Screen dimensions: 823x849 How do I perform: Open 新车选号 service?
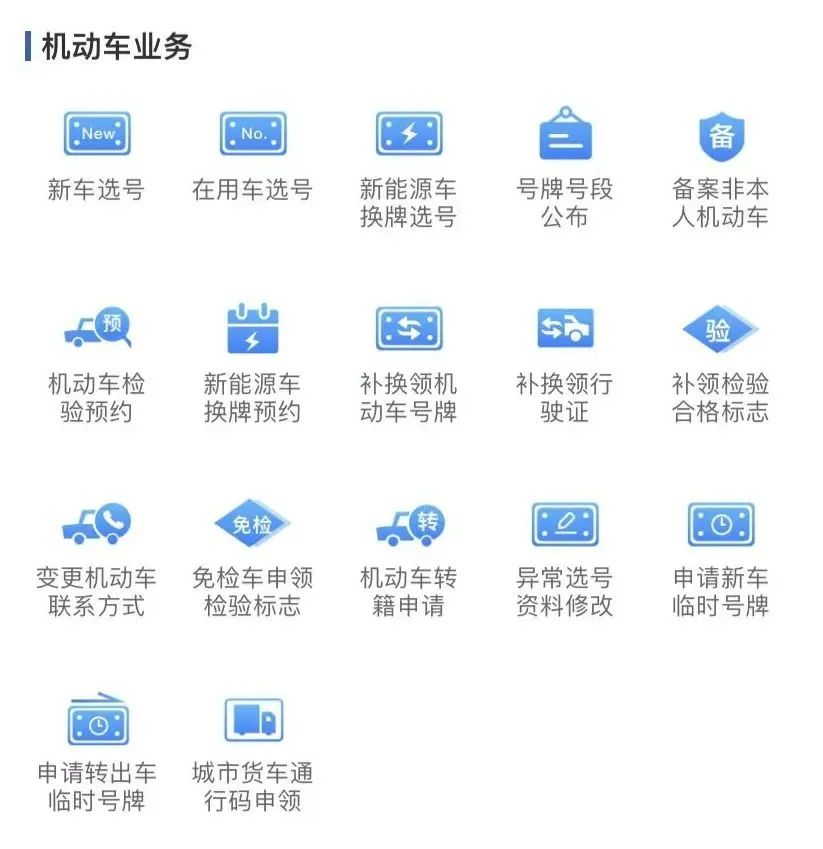click(x=97, y=134)
